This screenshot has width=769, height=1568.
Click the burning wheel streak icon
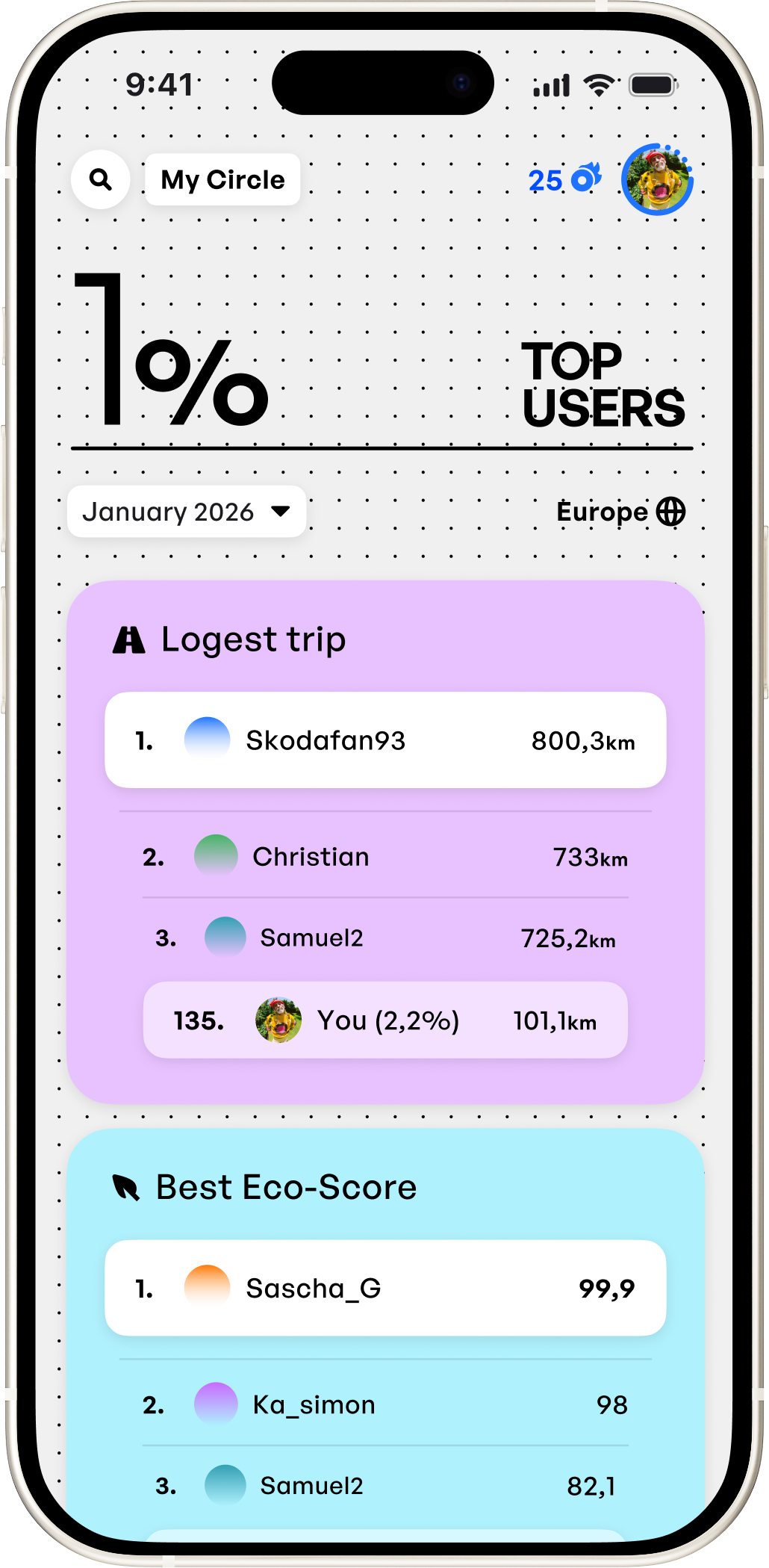(x=585, y=178)
